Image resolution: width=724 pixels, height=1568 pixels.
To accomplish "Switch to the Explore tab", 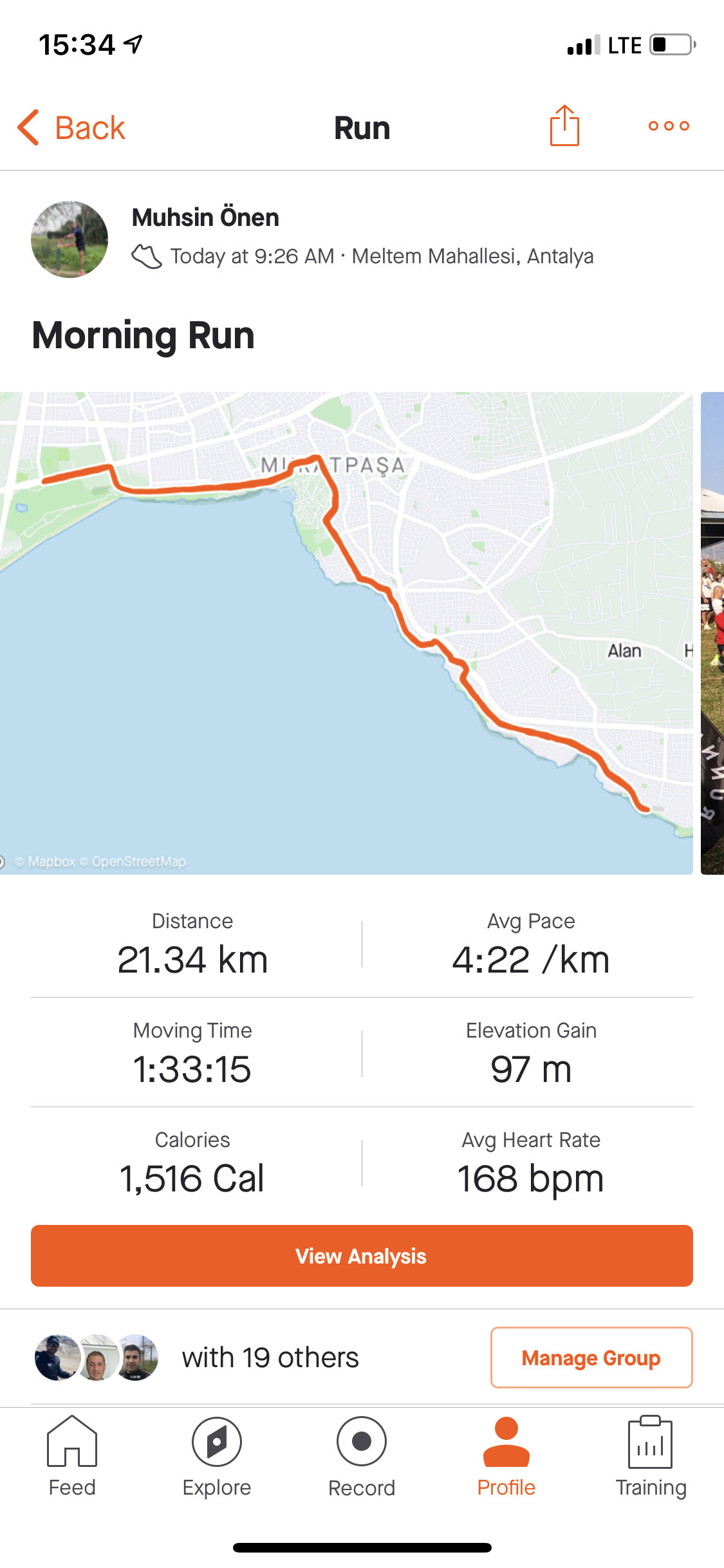I will tap(217, 1457).
